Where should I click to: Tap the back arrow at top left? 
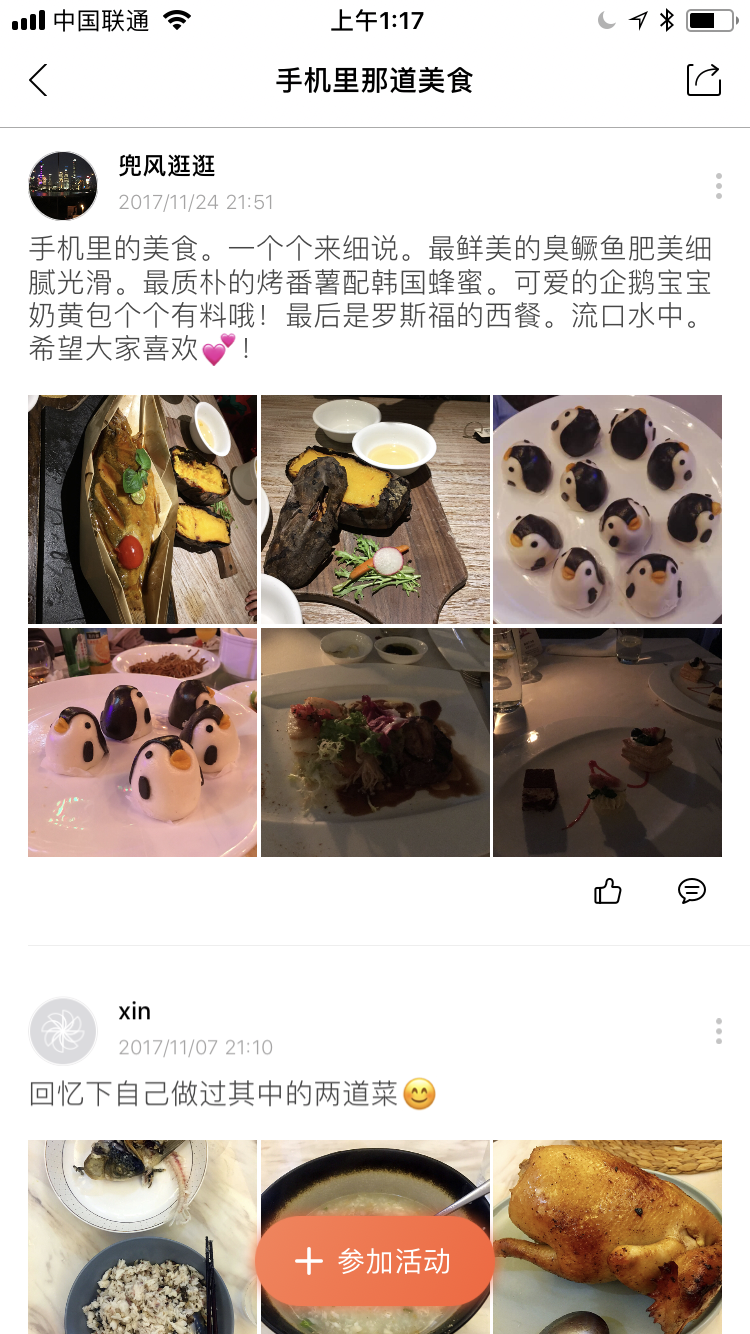point(38,80)
